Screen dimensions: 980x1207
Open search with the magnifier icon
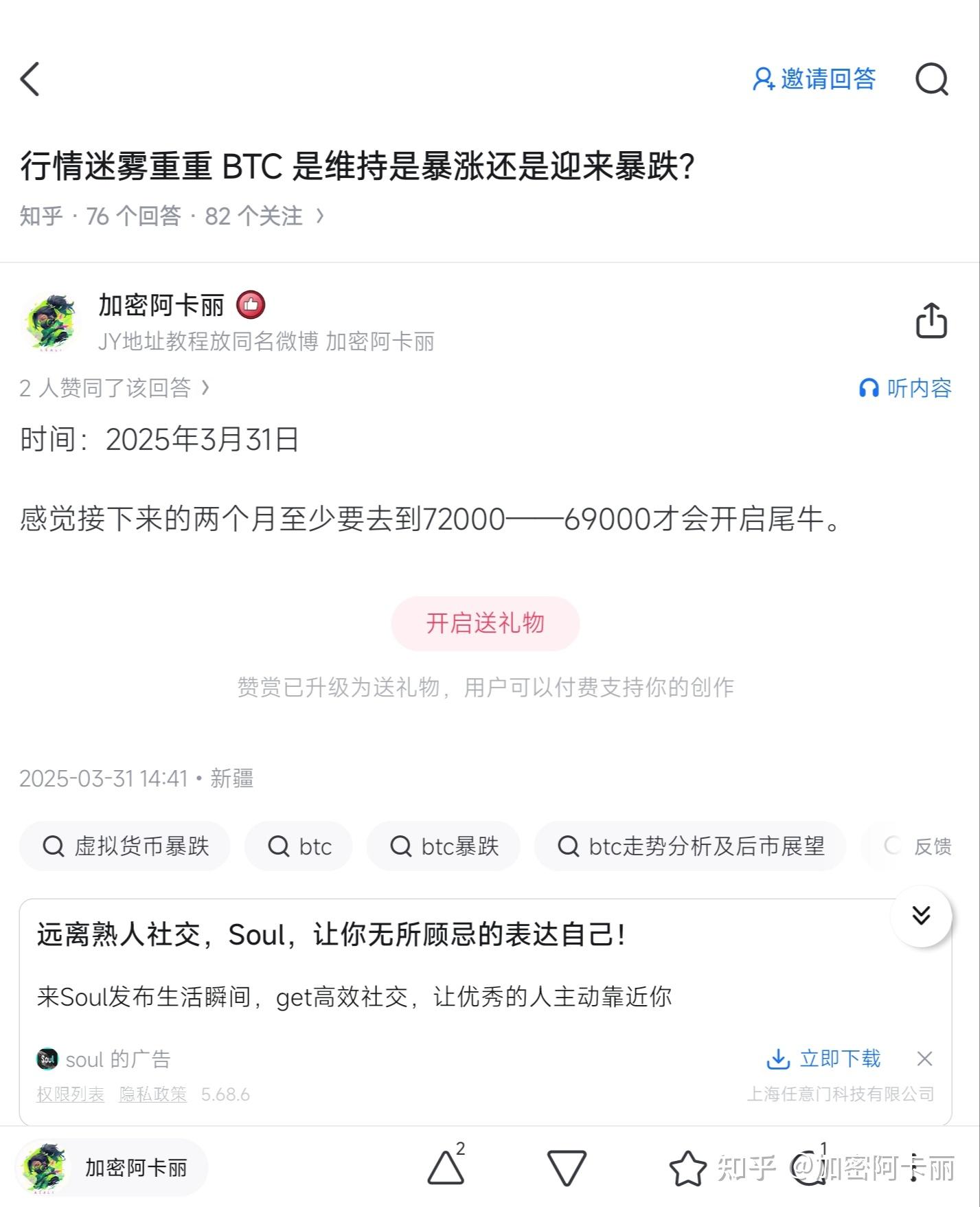coord(931,79)
